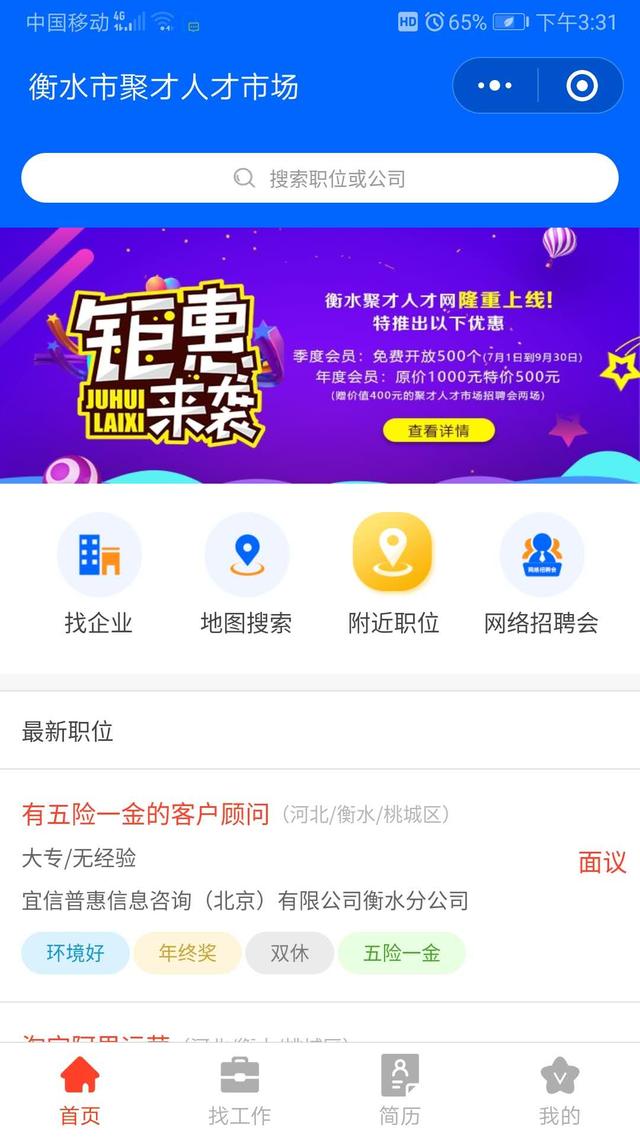This screenshot has width=640, height=1138.
Task: Open 网络招聘会 online job fair
Action: (x=541, y=574)
